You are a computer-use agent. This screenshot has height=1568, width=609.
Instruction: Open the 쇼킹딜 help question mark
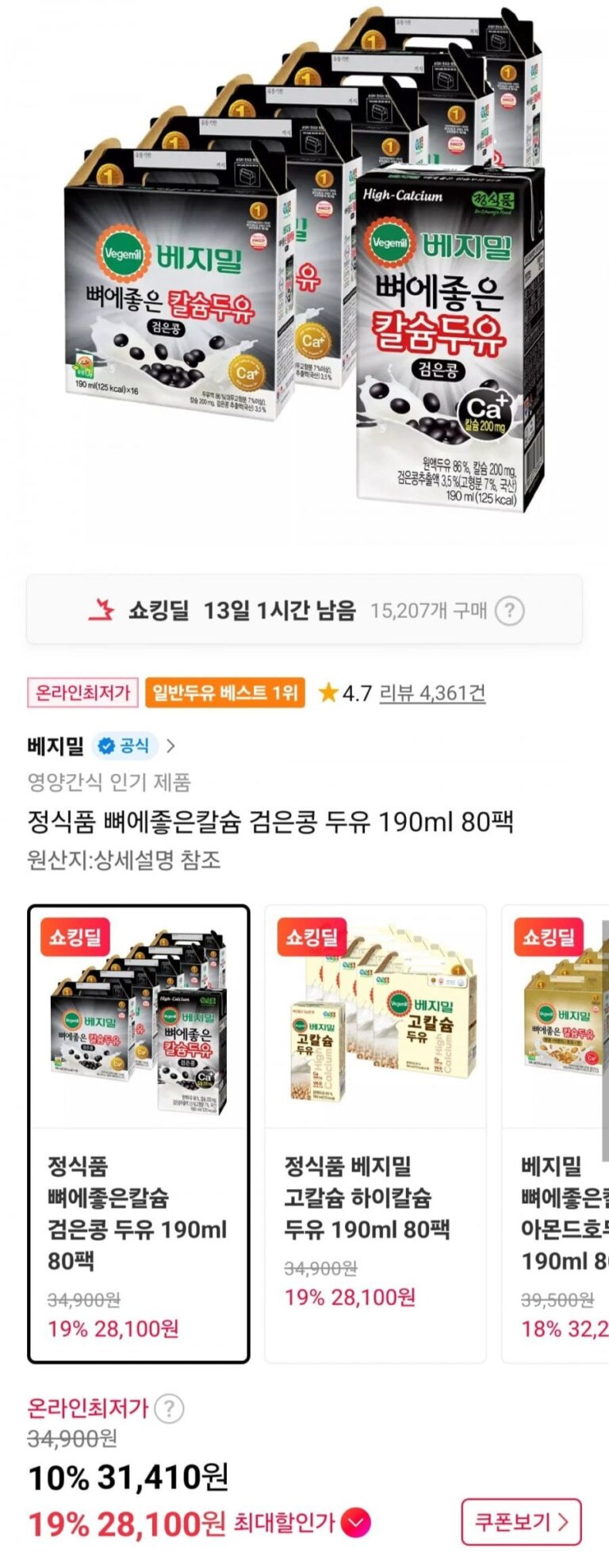click(x=509, y=611)
